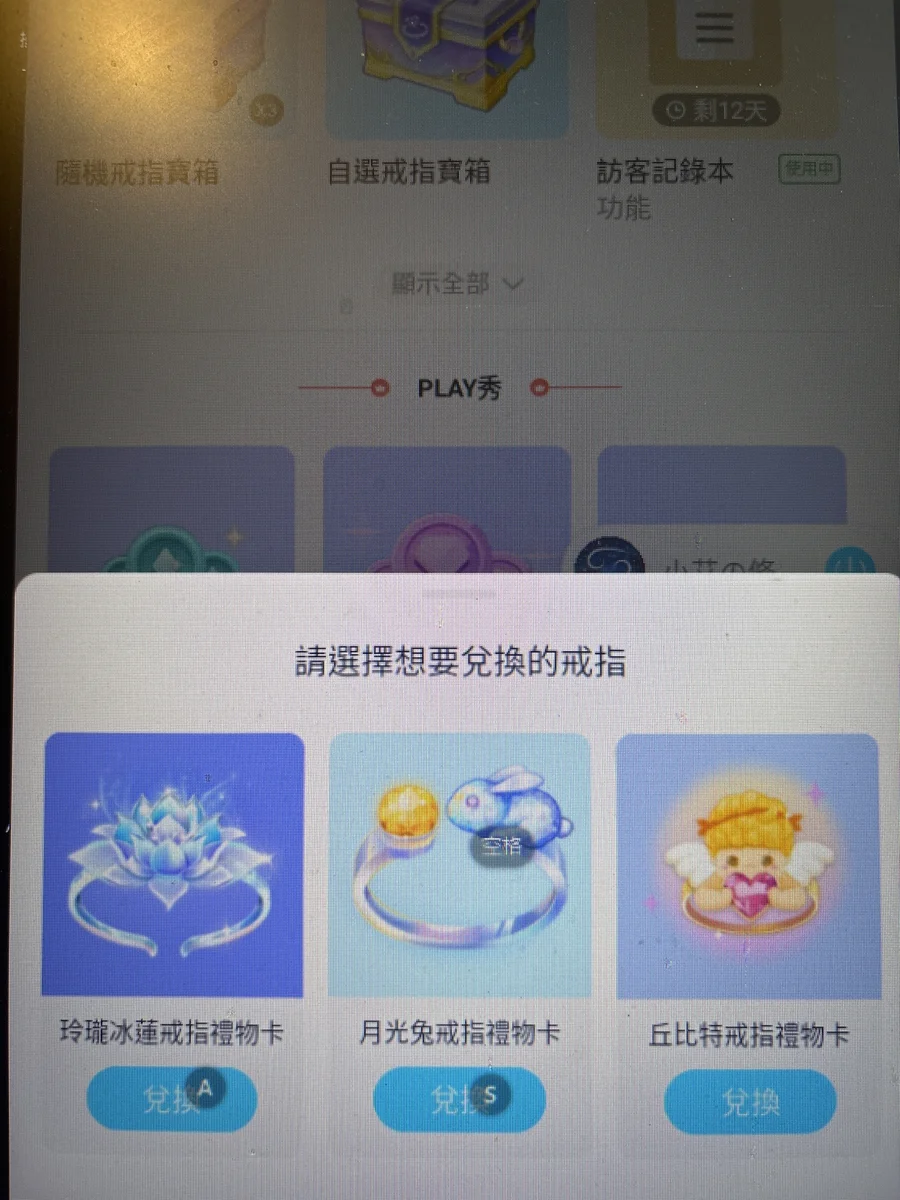This screenshot has width=900, height=1200.
Task: Redeem the 月光兔戒指禮物卡
Action: [459, 1100]
